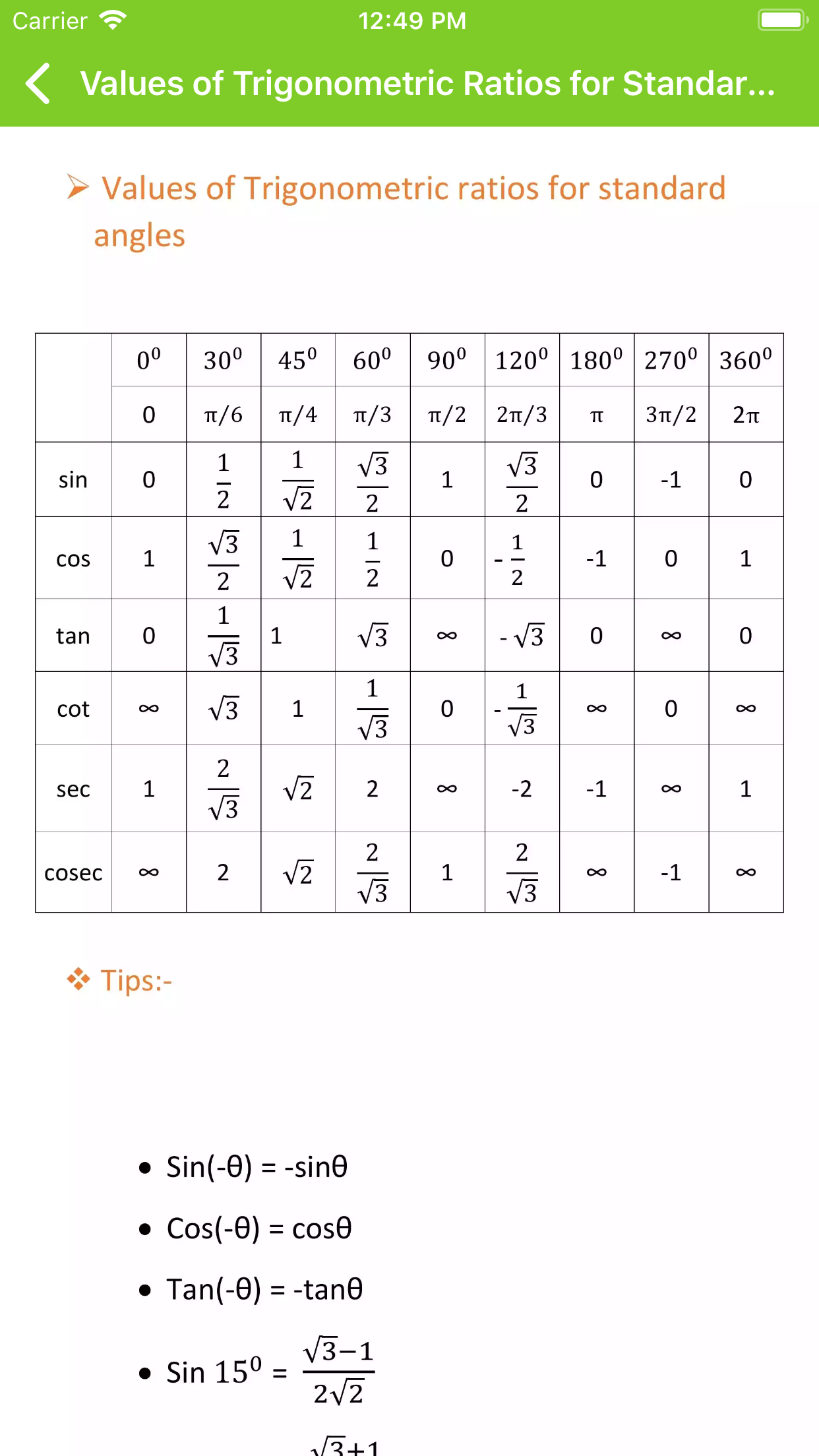The width and height of the screenshot is (819, 1456).
Task: Tap the infinity symbol under 90 degrees for tan
Action: pyautogui.click(x=446, y=635)
